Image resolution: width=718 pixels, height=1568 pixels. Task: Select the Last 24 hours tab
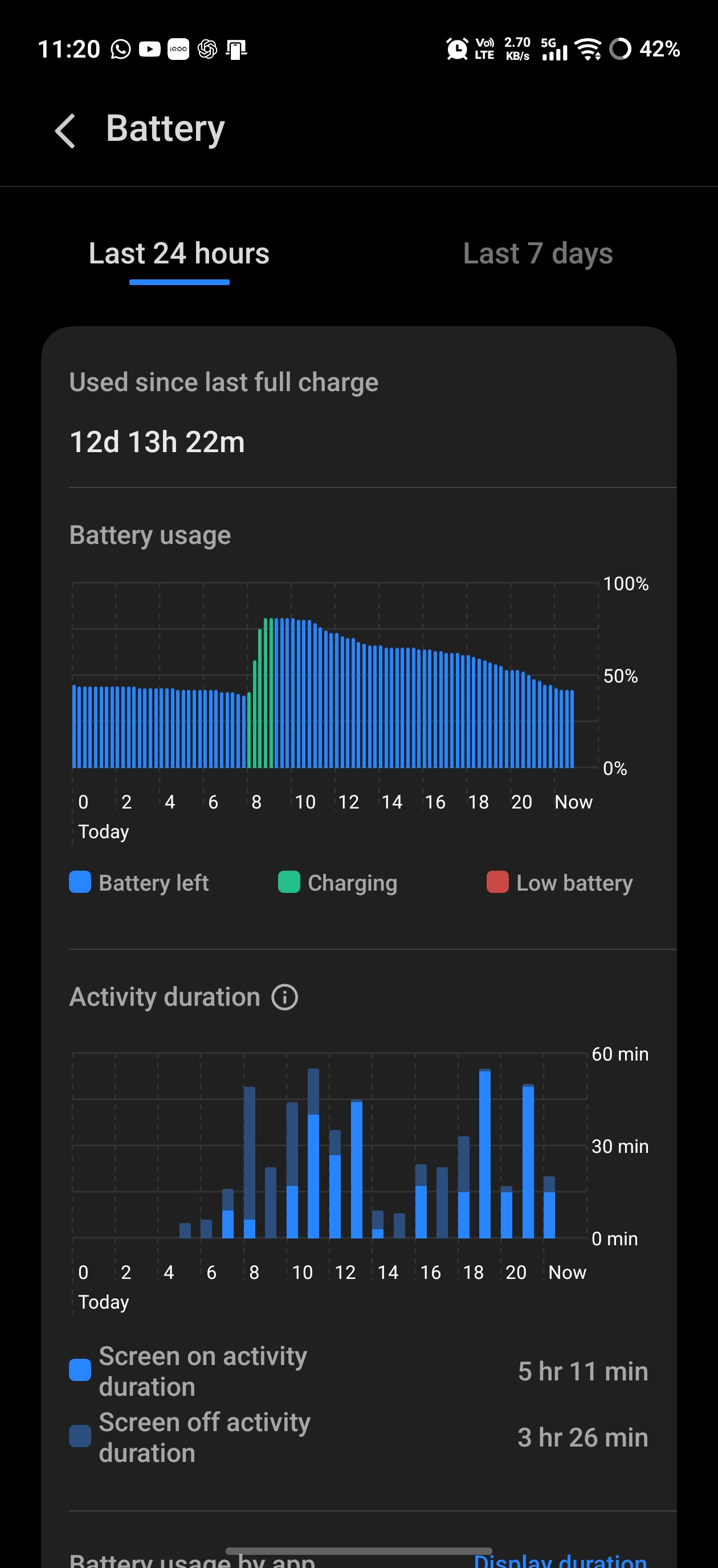[x=179, y=253]
